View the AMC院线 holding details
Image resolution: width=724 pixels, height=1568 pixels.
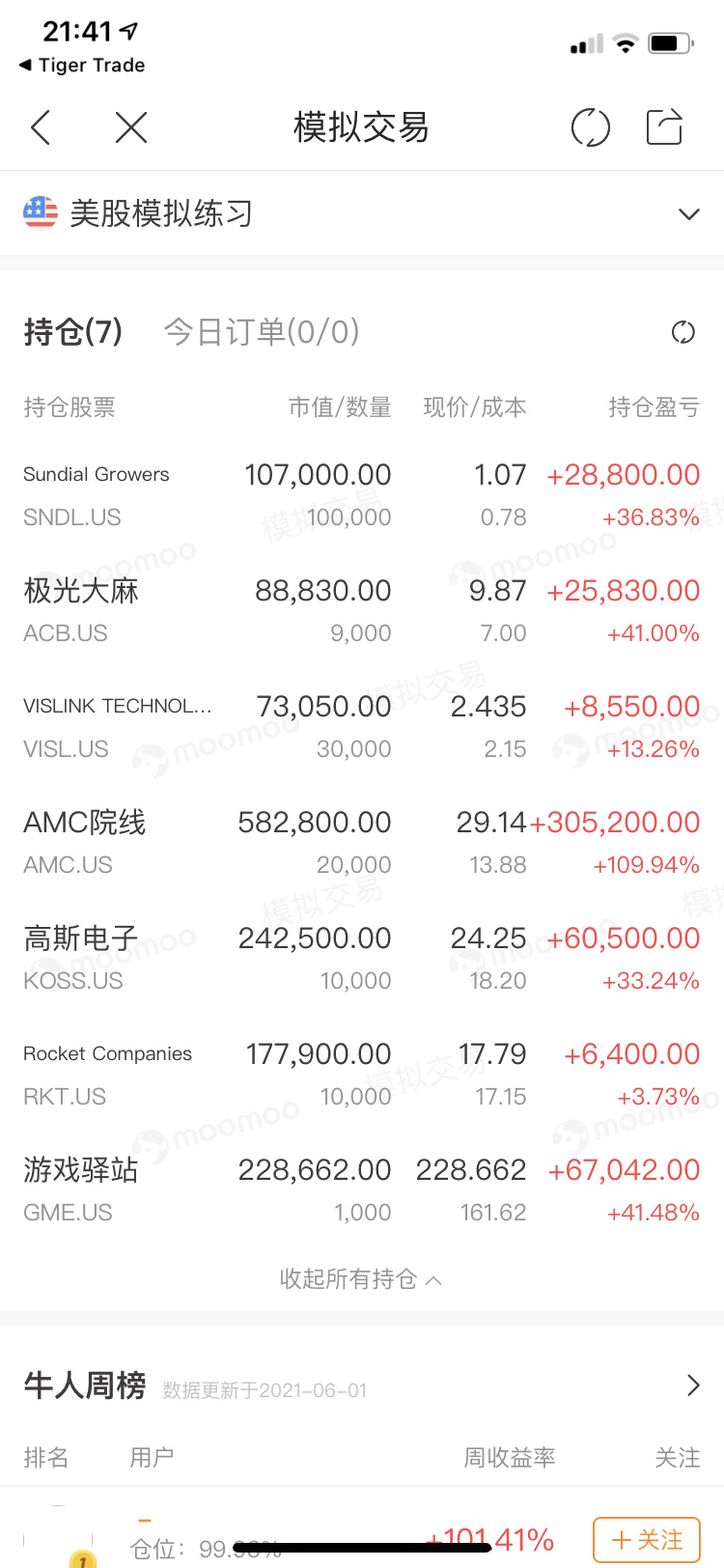pyautogui.click(x=362, y=843)
